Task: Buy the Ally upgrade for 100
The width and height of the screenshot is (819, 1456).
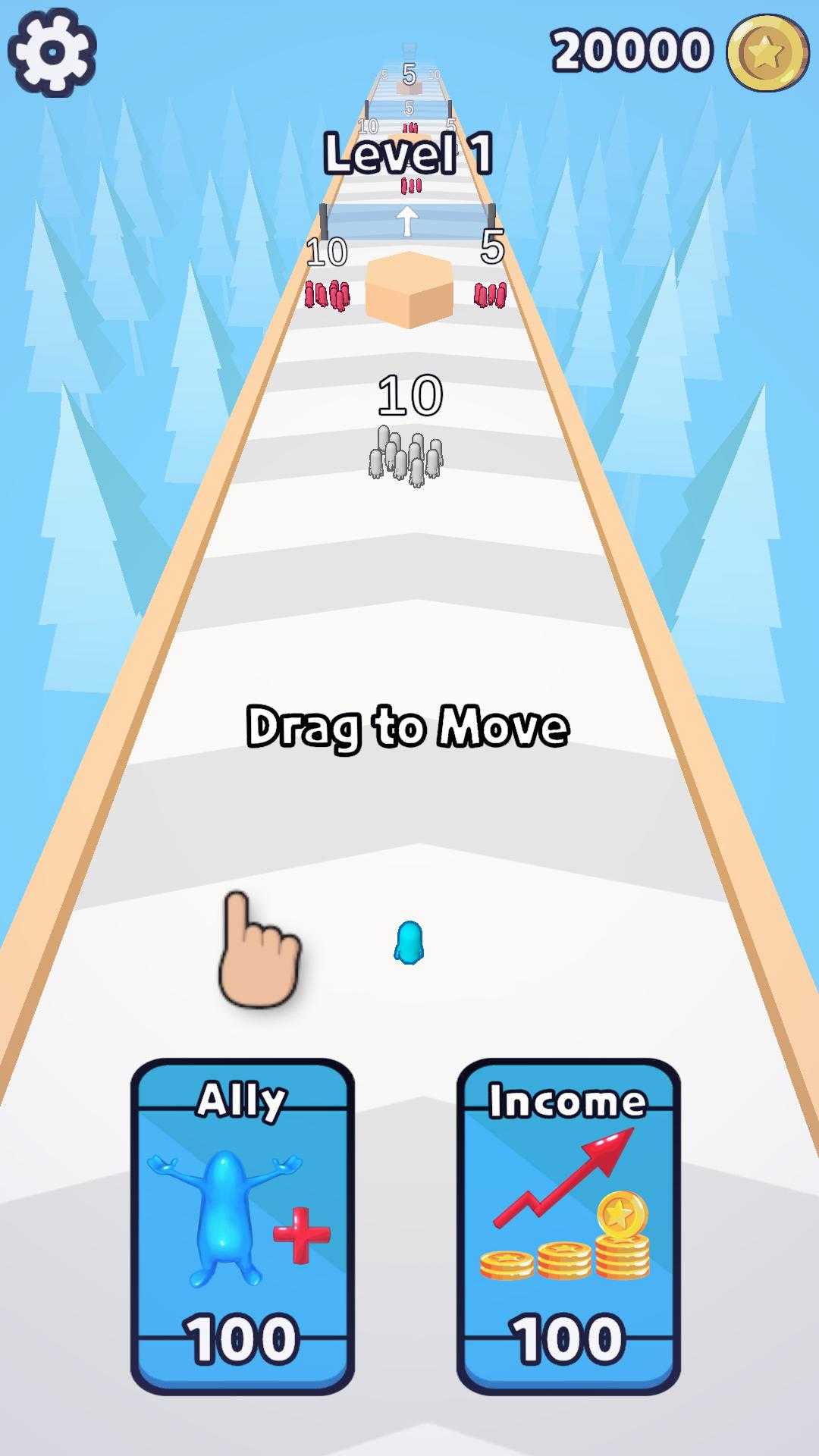Action: tap(243, 1226)
